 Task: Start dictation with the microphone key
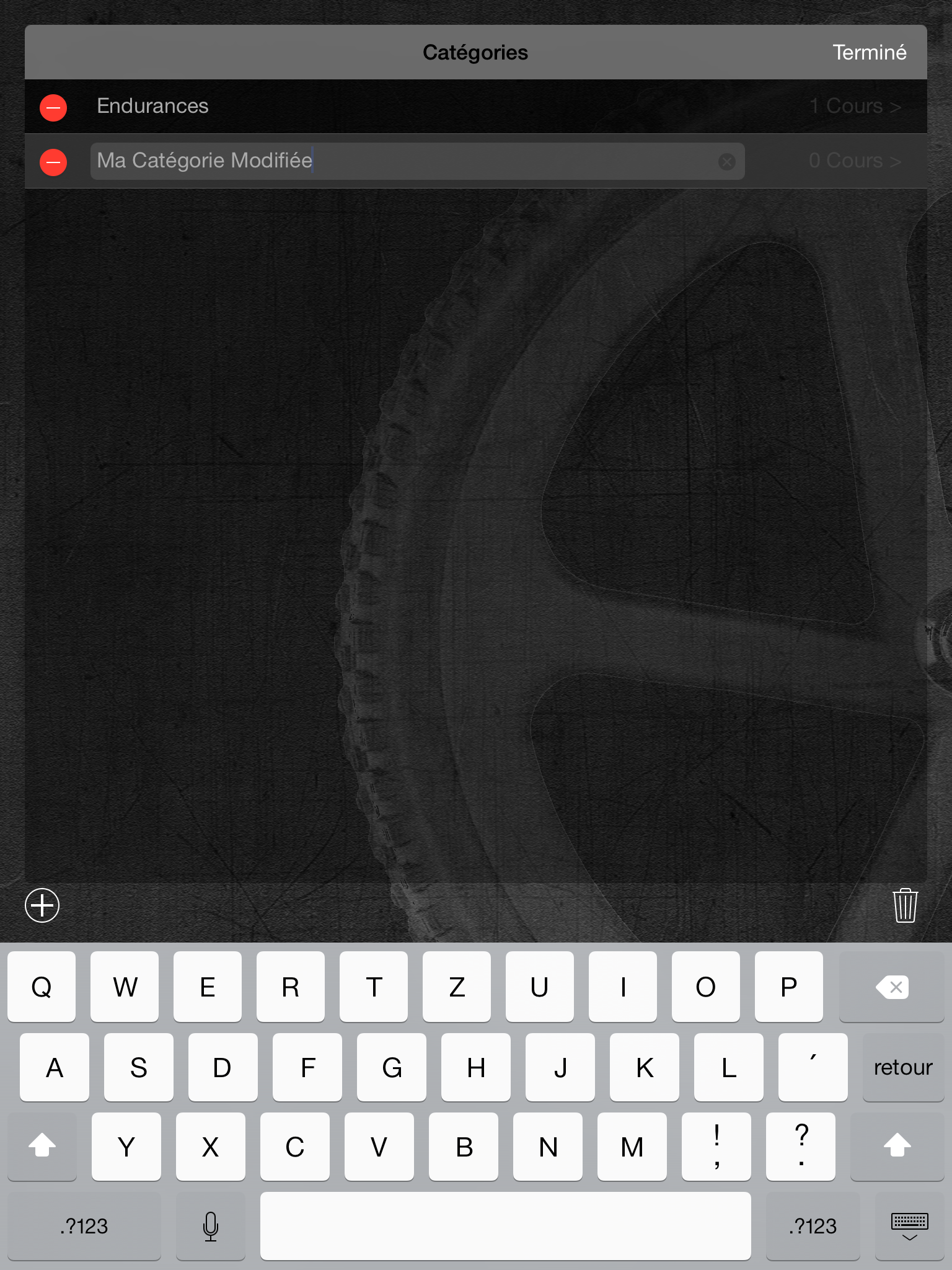point(211,1226)
